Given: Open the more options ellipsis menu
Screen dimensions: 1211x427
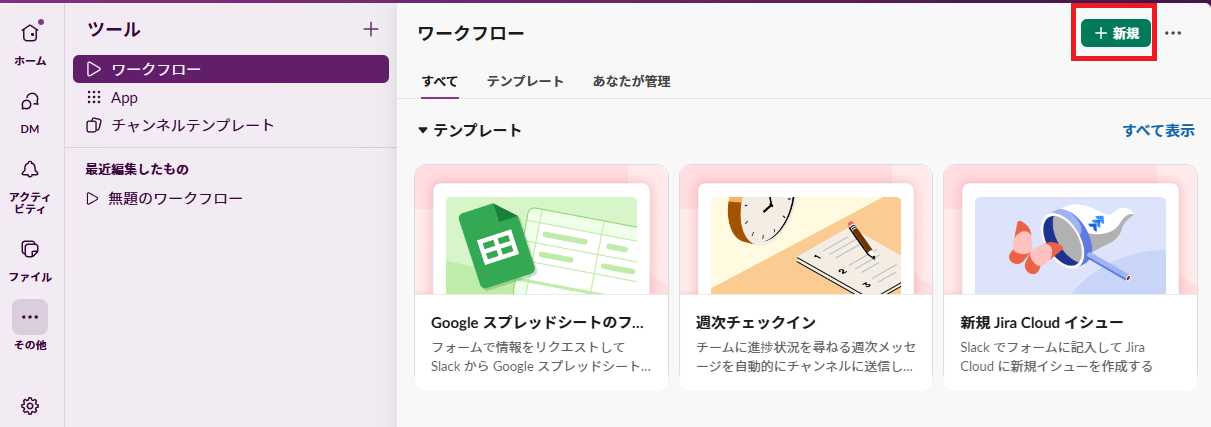Looking at the screenshot, I should point(1173,33).
